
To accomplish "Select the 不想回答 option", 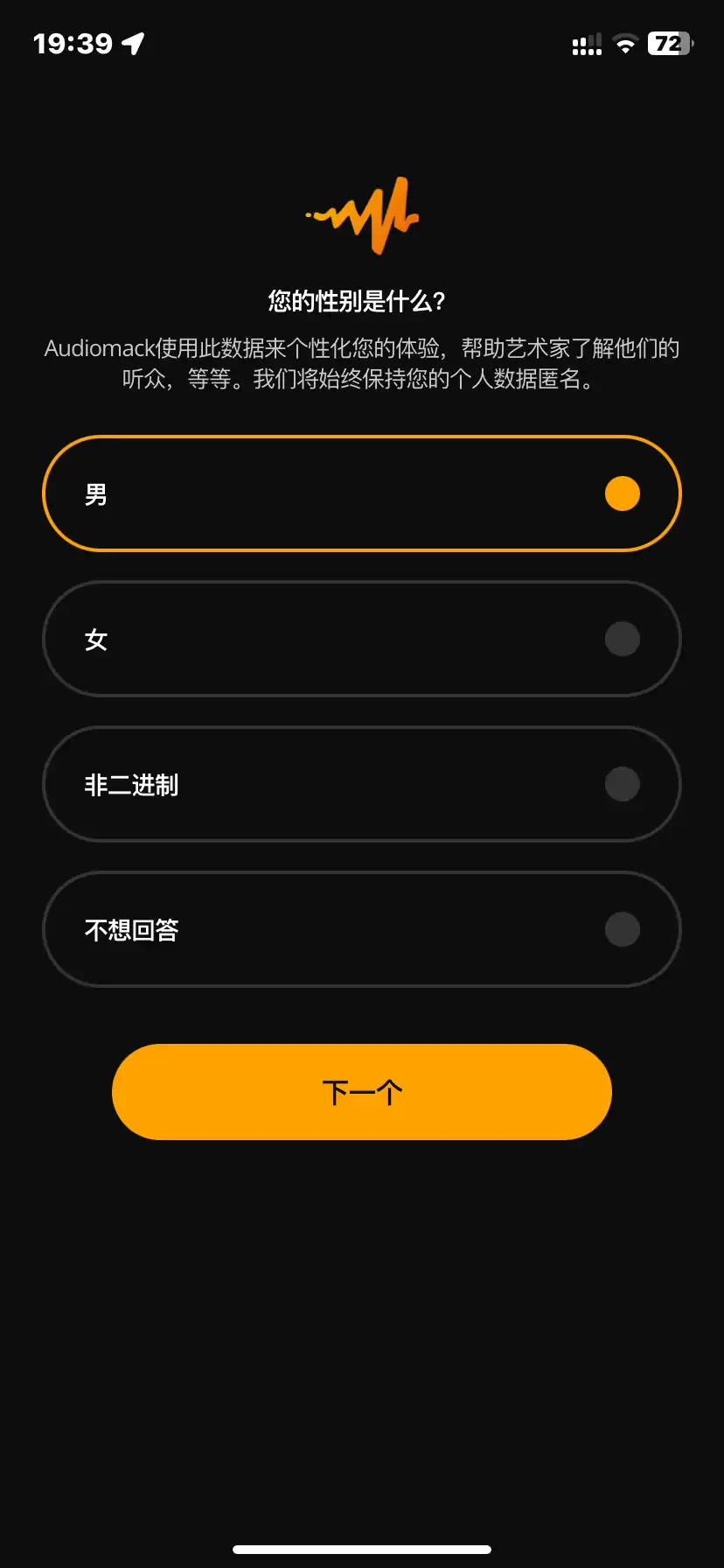I will click(361, 929).
